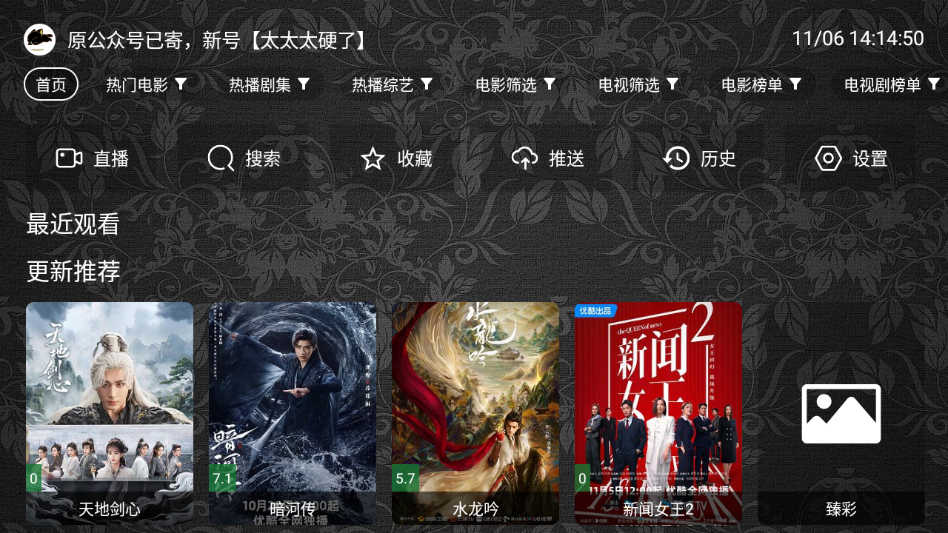Open the 电视剧榜单 tab

point(892,85)
